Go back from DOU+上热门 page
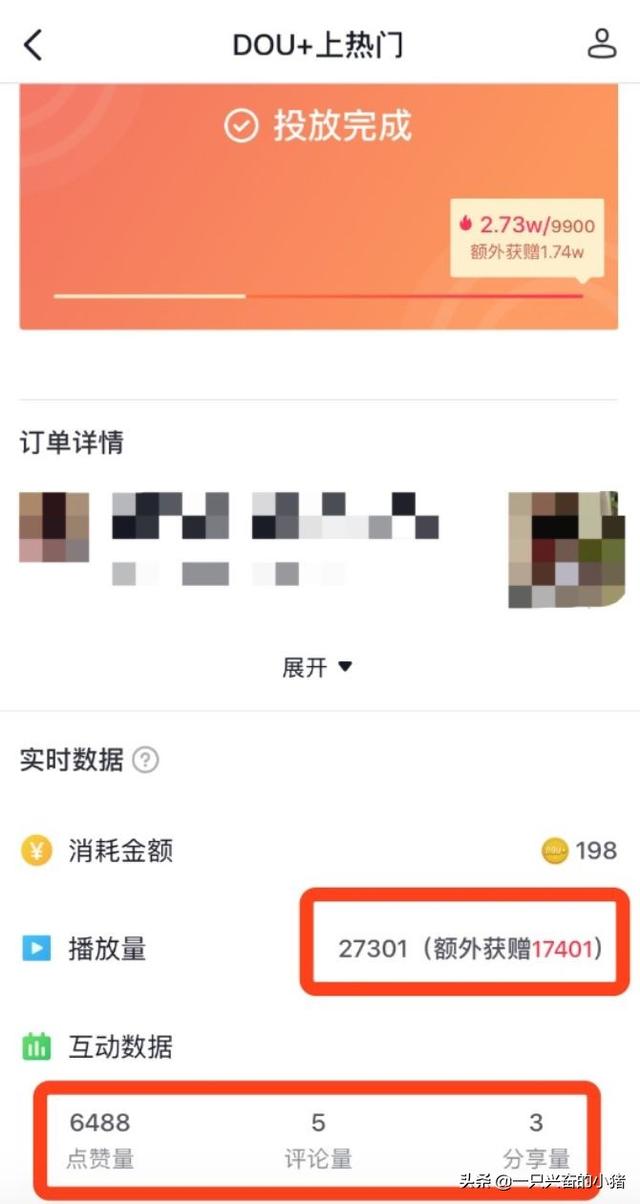The width and height of the screenshot is (640, 1204). (33, 45)
